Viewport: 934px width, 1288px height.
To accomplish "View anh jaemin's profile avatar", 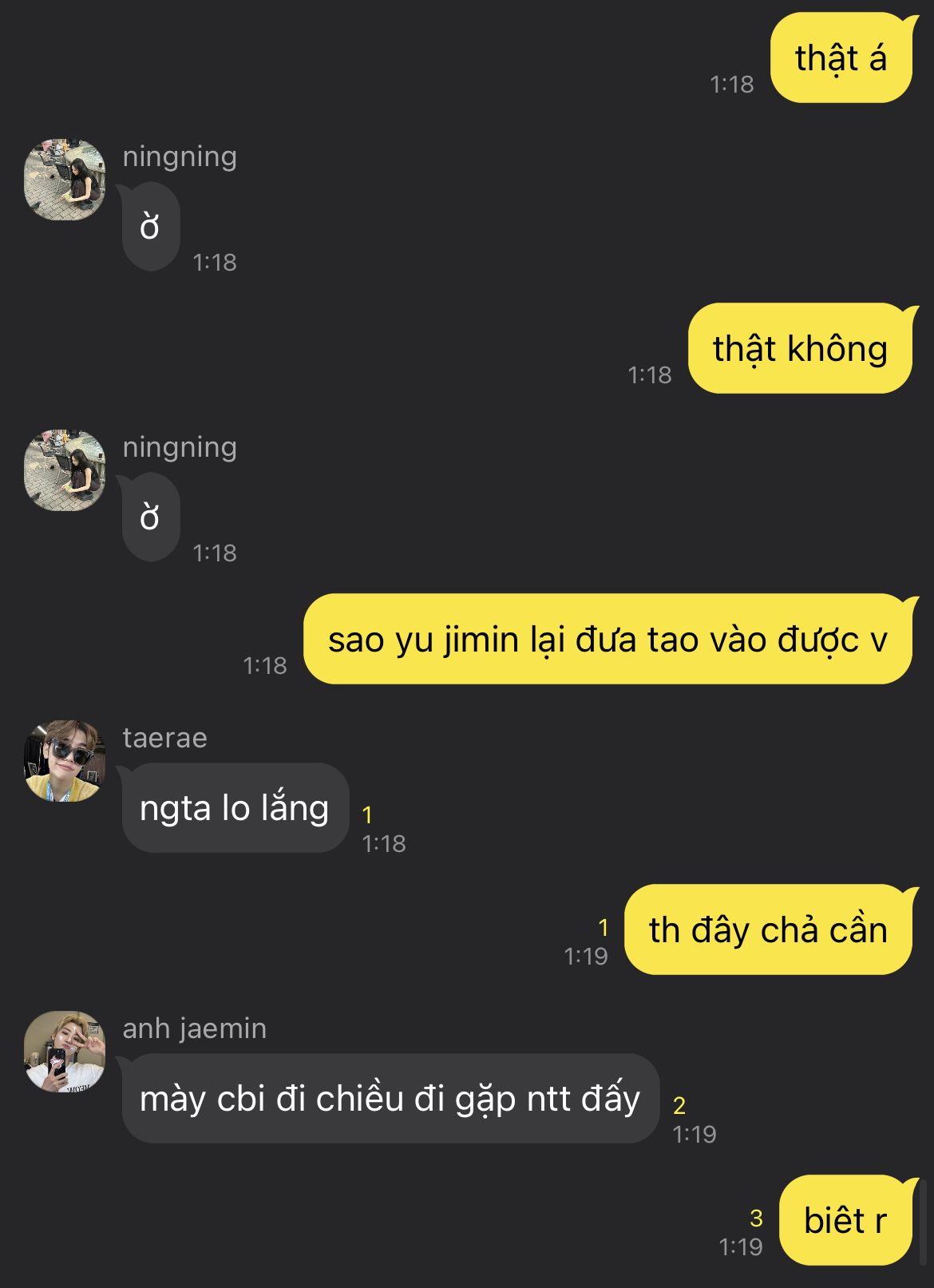I will (x=65, y=1052).
